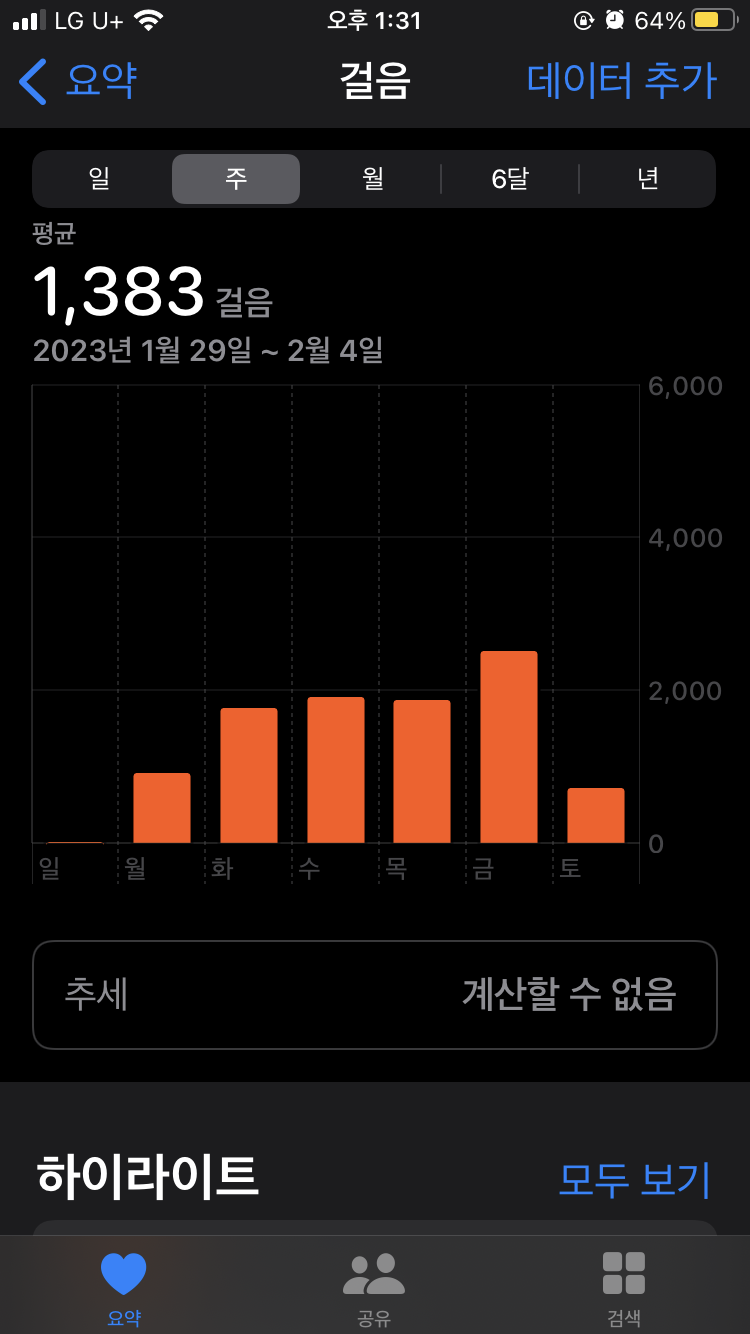Go back to 요약 screen

tap(78, 81)
